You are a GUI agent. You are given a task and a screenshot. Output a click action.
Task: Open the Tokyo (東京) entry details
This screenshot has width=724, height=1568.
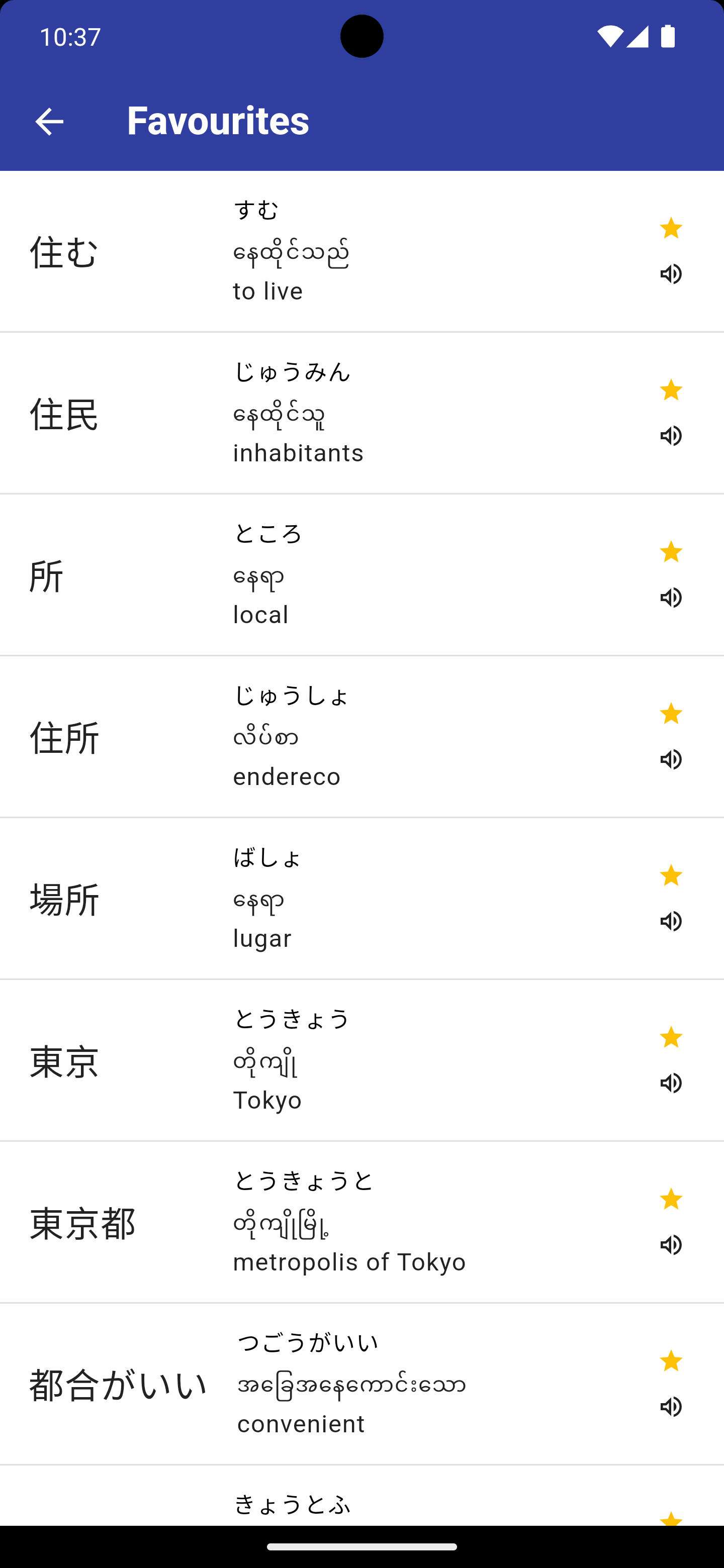pos(305,1059)
